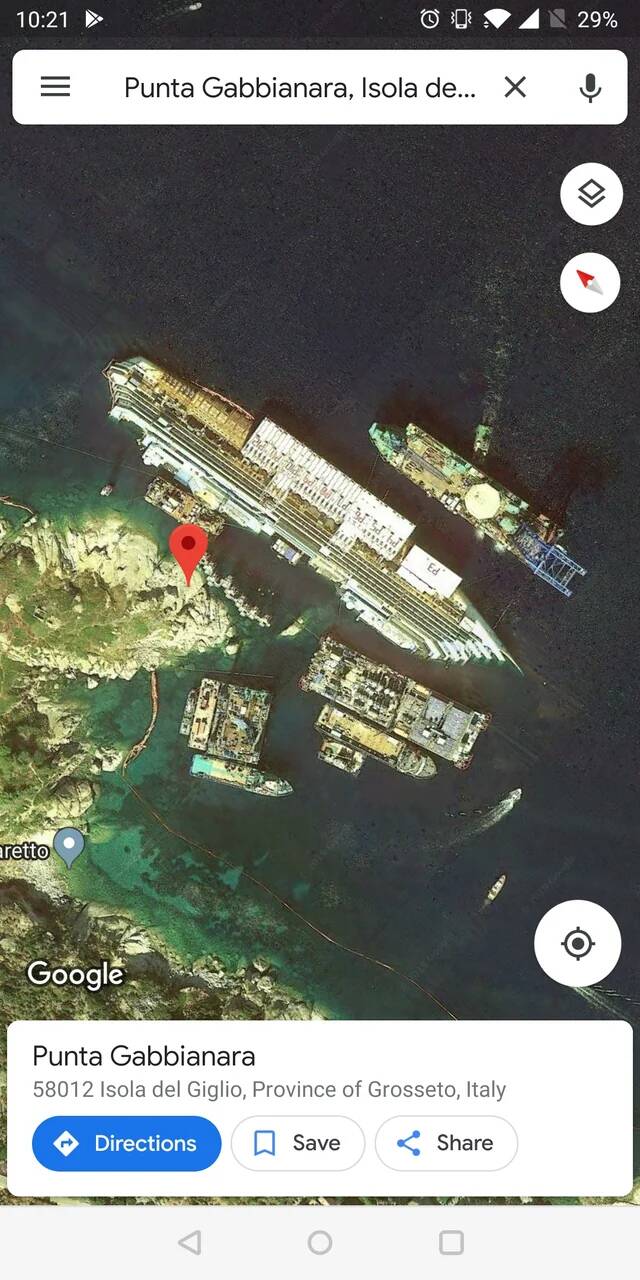Open the hamburger menu in search bar
This screenshot has width=640, height=1280.
pos(55,87)
